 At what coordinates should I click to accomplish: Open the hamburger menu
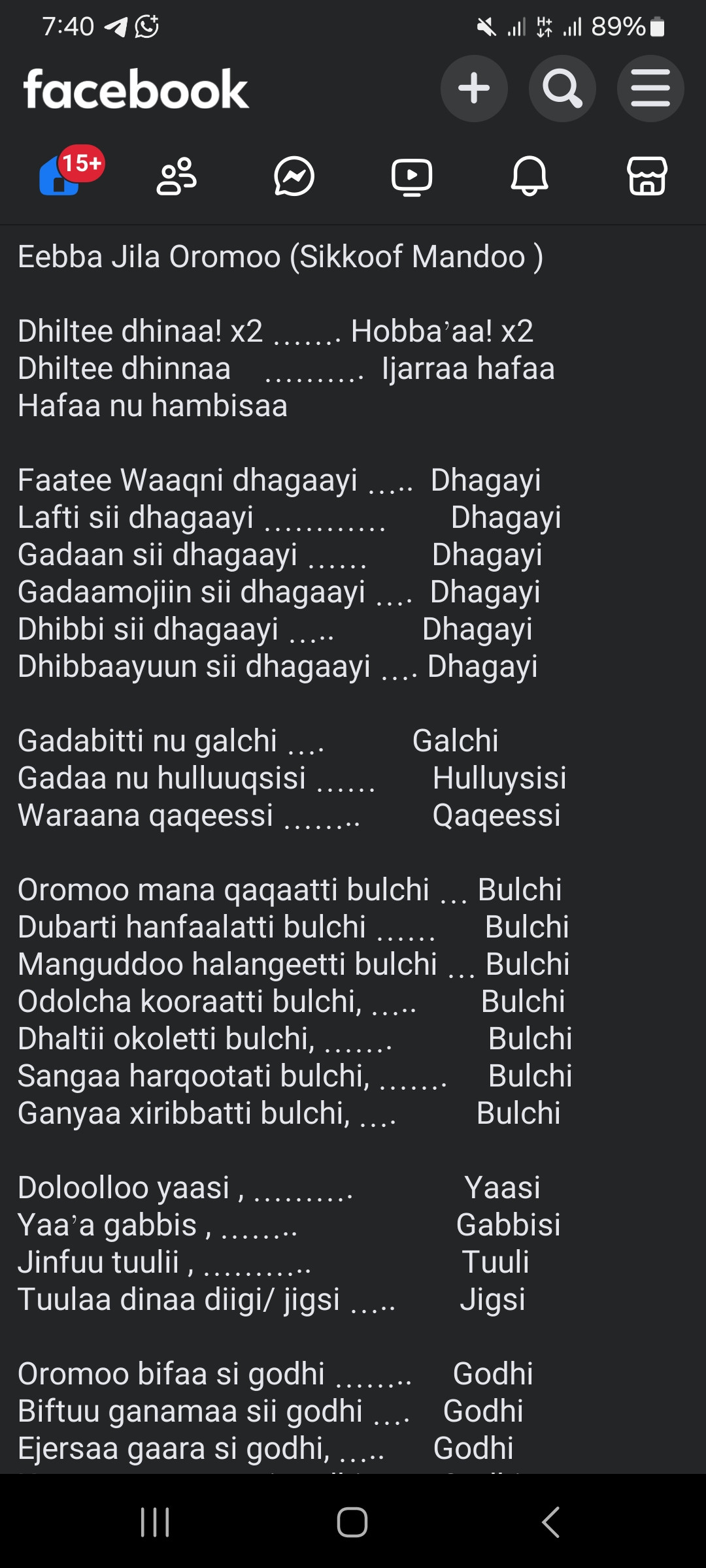pyautogui.click(x=650, y=88)
